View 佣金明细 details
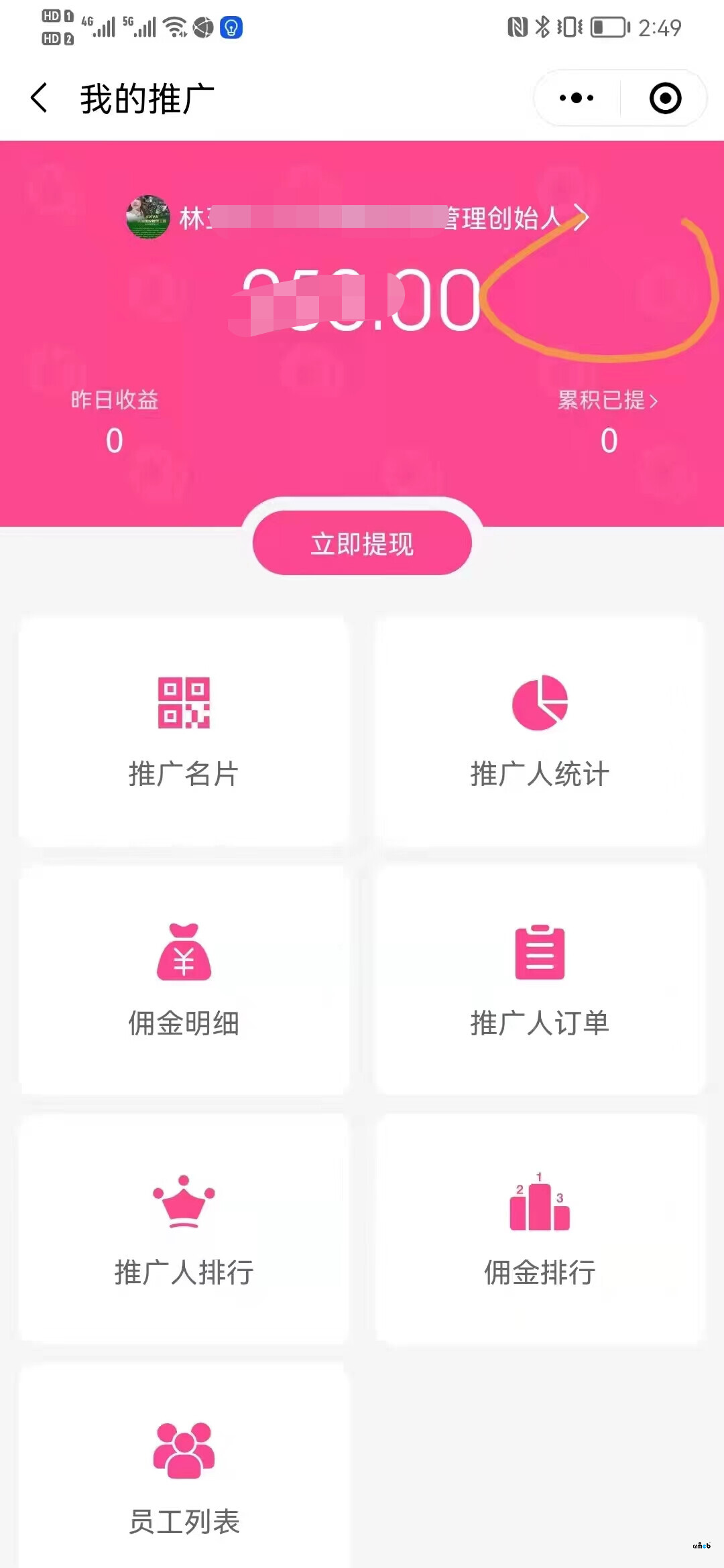This screenshot has width=724, height=1568. 184,980
